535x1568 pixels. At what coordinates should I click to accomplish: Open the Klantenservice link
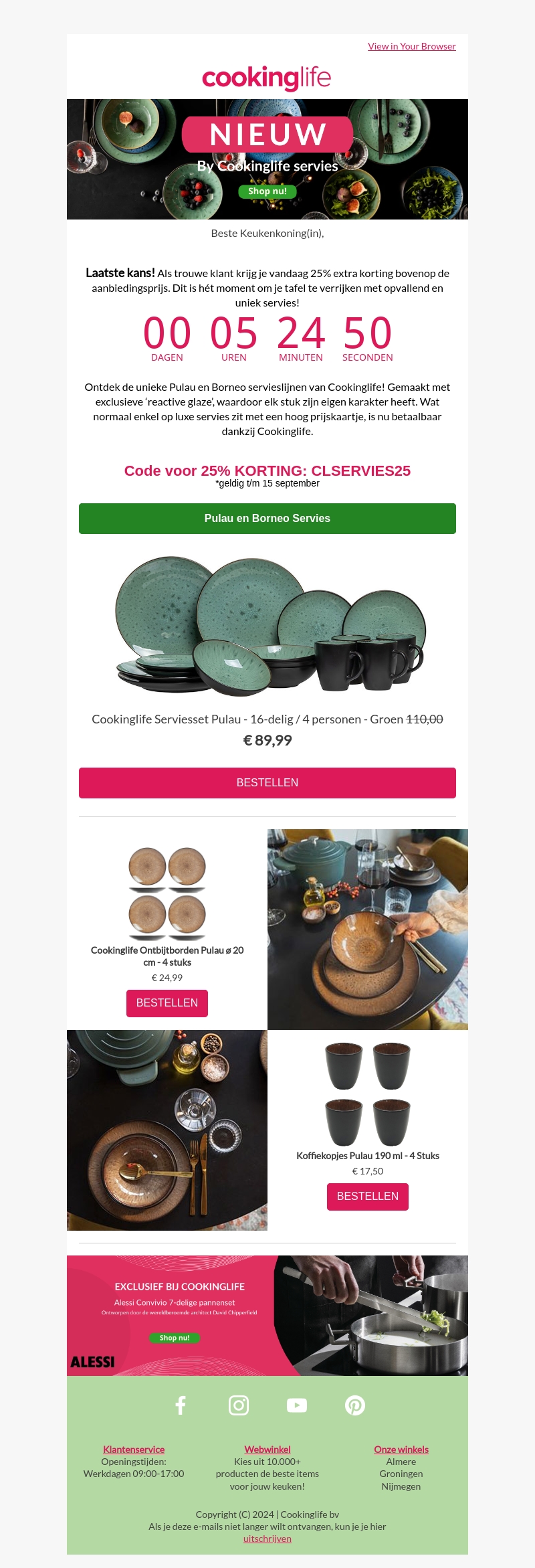134,1450
